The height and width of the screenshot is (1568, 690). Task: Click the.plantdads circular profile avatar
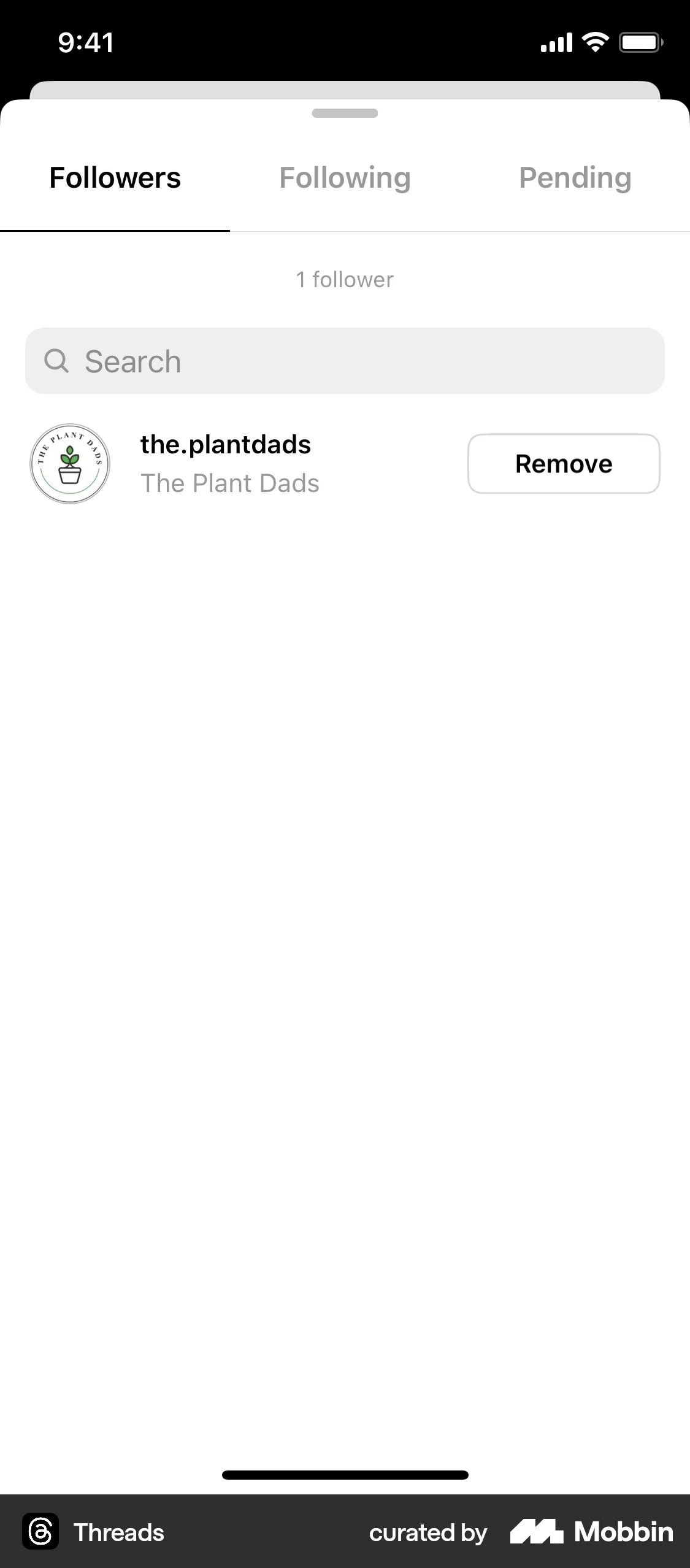[x=69, y=464]
